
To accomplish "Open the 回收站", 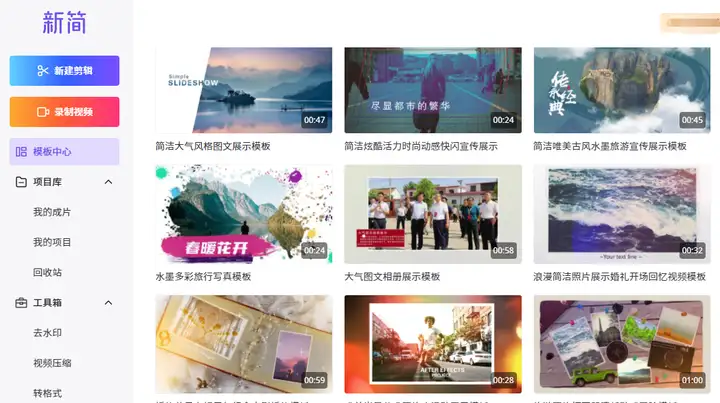I will point(47,272).
